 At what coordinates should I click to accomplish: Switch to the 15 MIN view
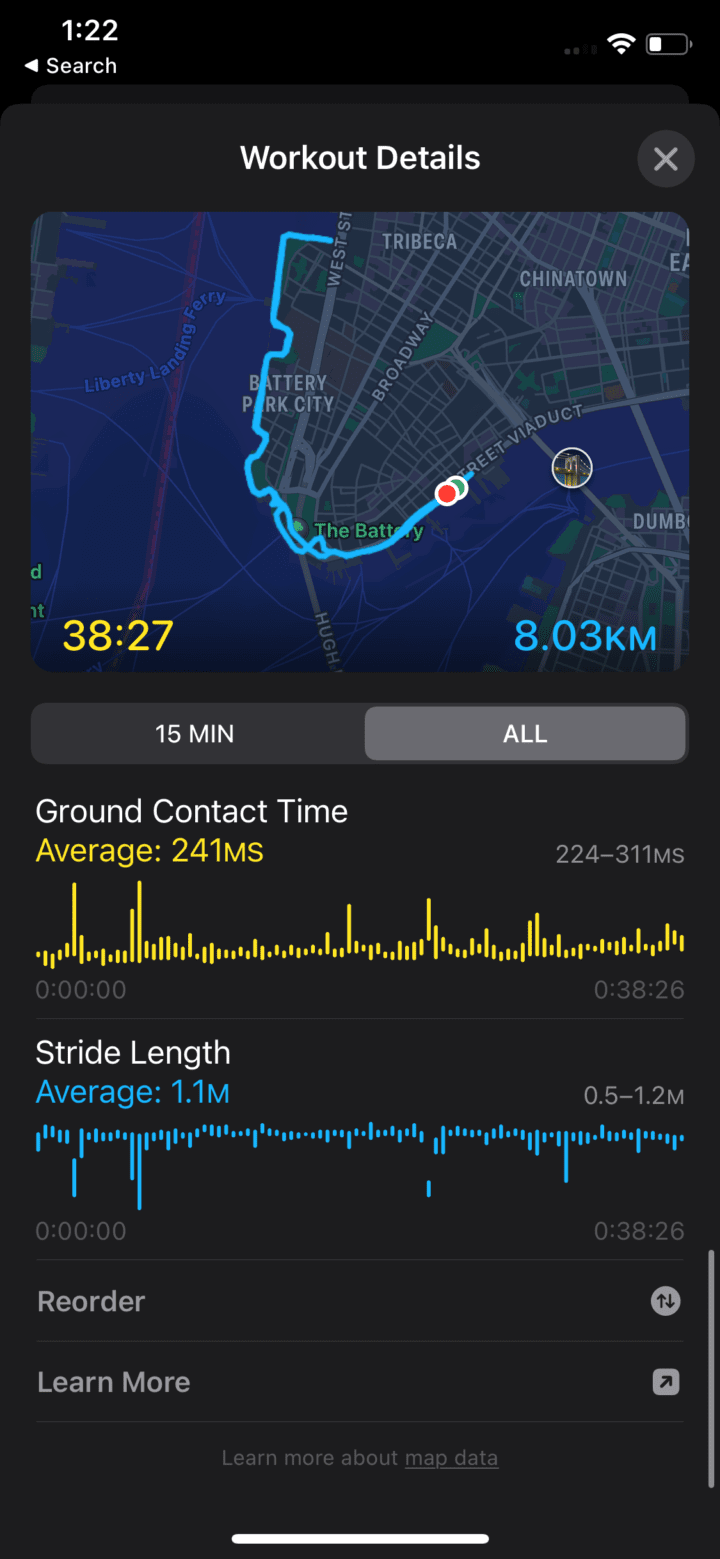pyautogui.click(x=197, y=734)
